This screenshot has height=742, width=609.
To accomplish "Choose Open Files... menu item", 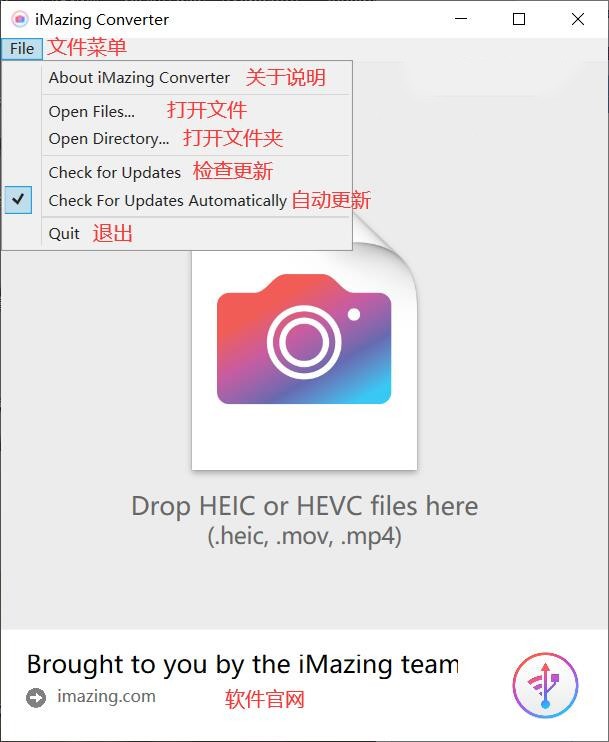I will (x=92, y=111).
